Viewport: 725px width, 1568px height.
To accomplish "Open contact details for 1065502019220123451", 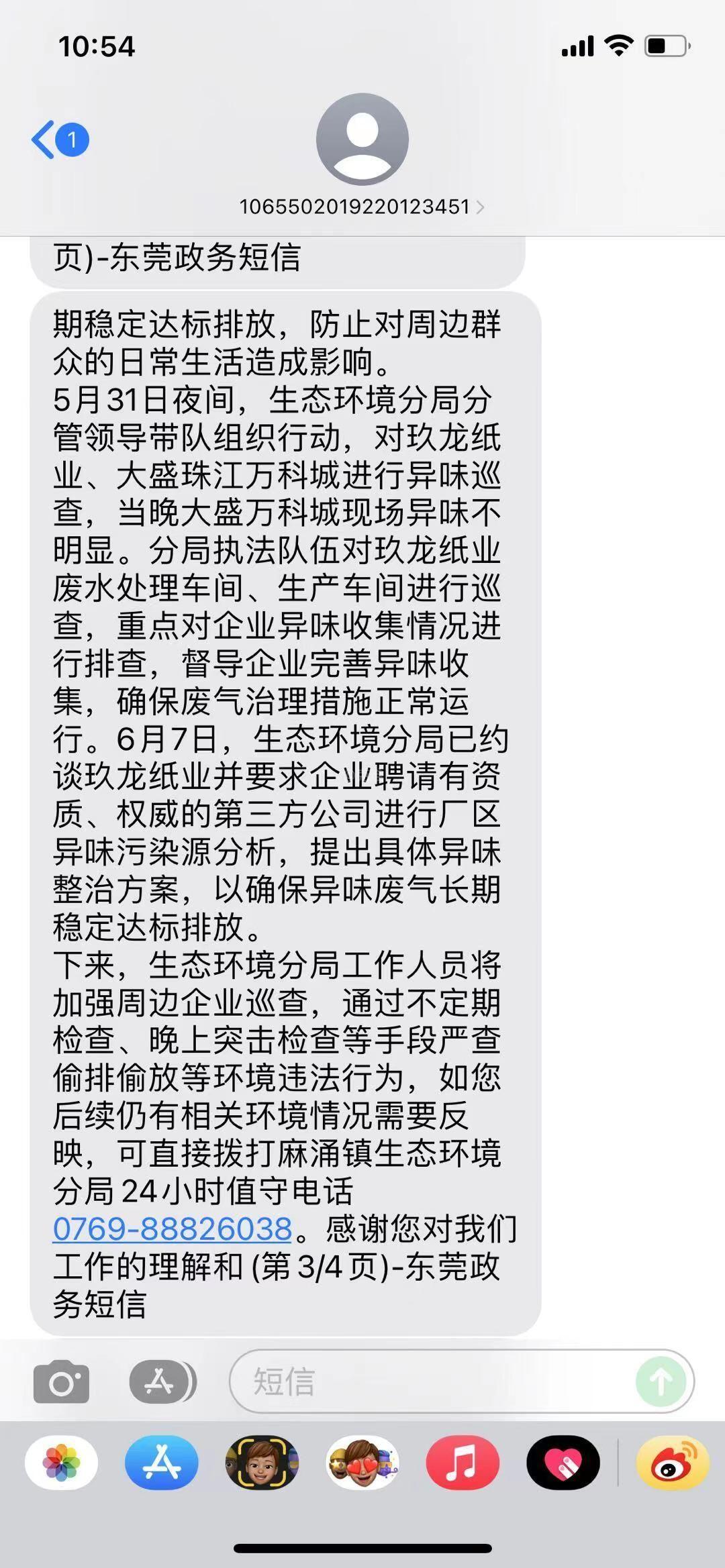I will coord(361,207).
